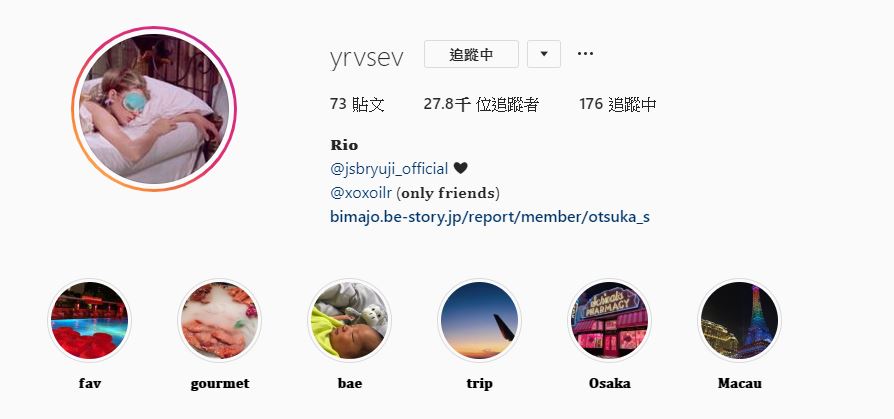Image resolution: width=894 pixels, height=419 pixels.
Task: Play the fav story highlight
Action: 90,320
